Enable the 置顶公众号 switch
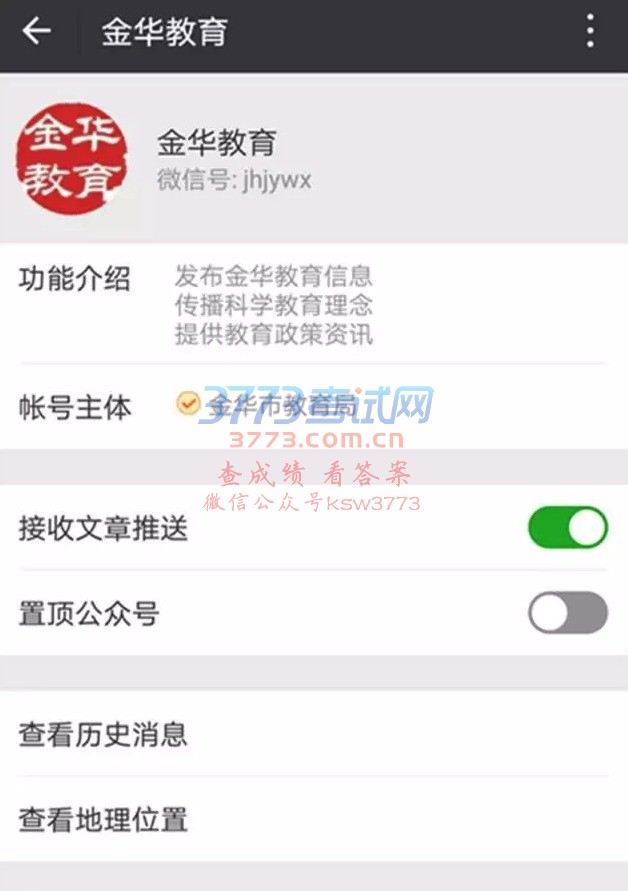This screenshot has width=628, height=891. pyautogui.click(x=567, y=613)
